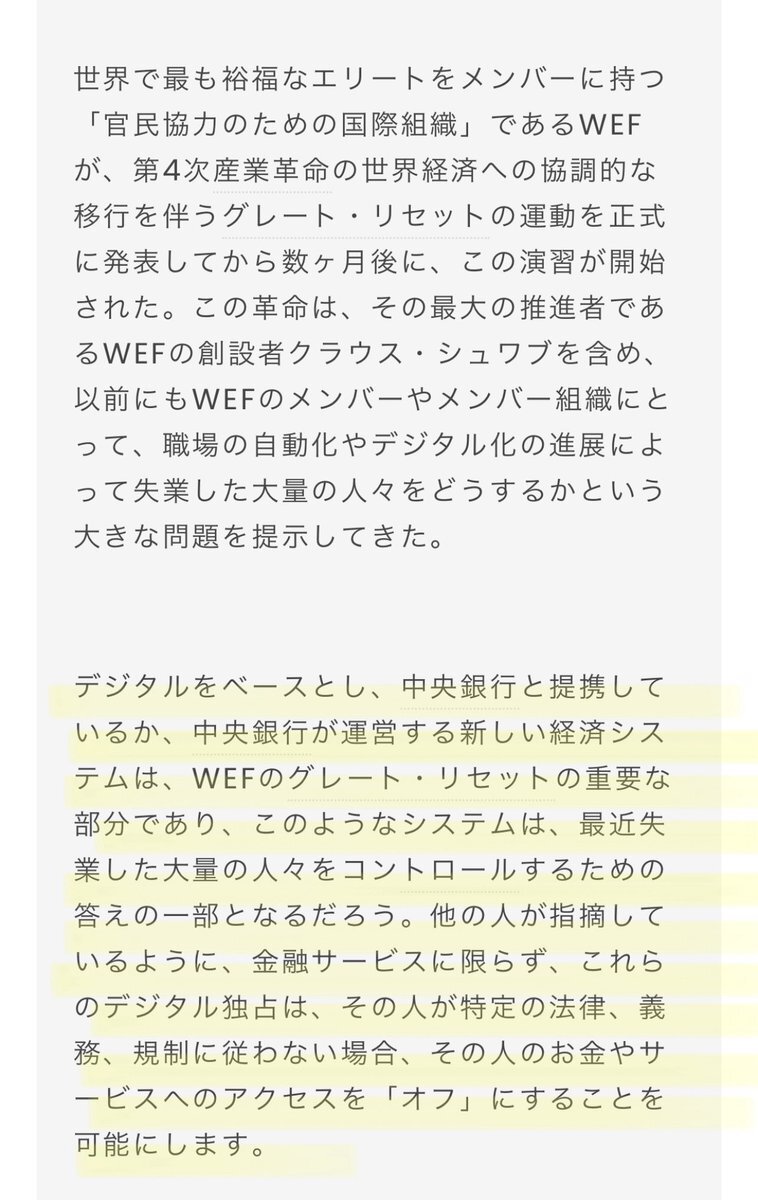
Task: Open the 産業革命 link after 第4次
Action: [x=271, y=171]
